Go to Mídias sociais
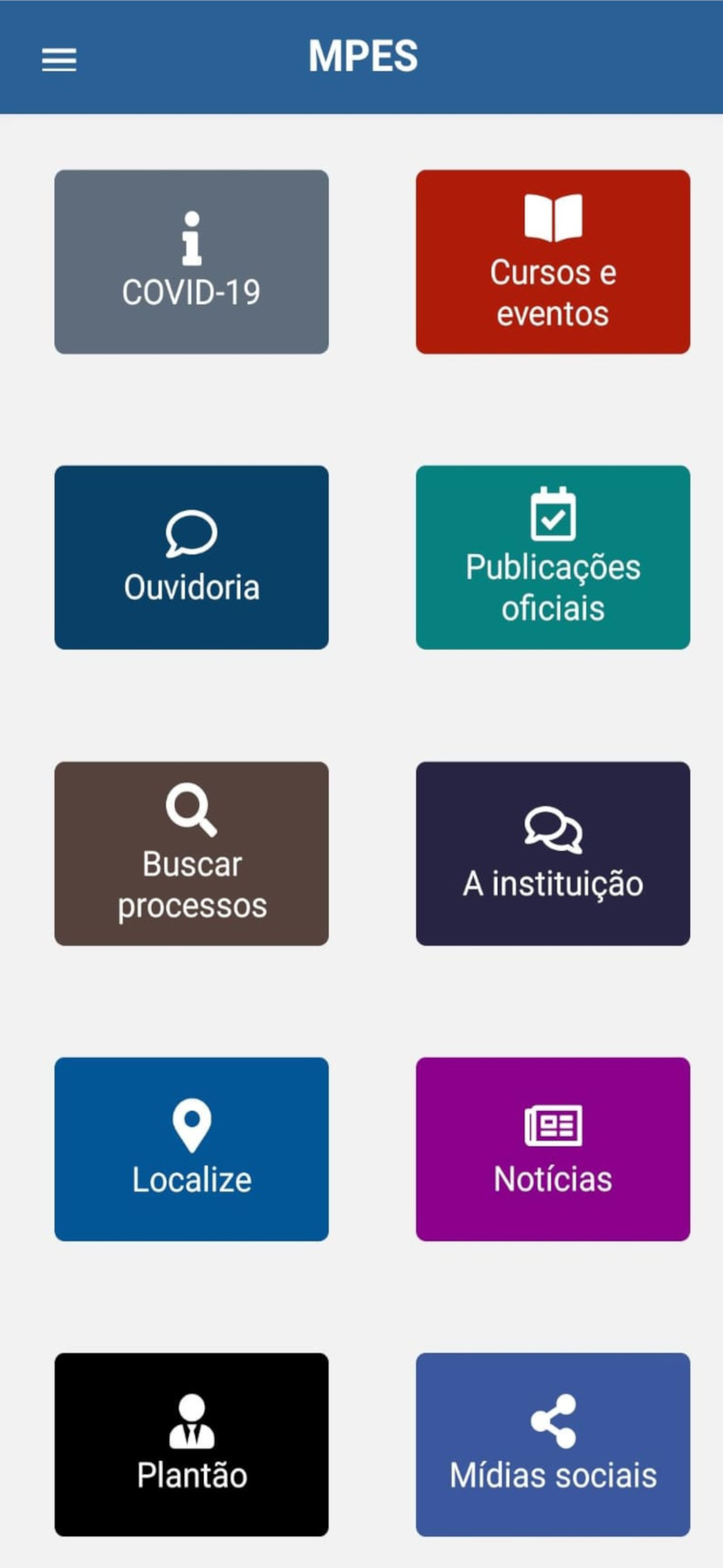 (x=553, y=1445)
